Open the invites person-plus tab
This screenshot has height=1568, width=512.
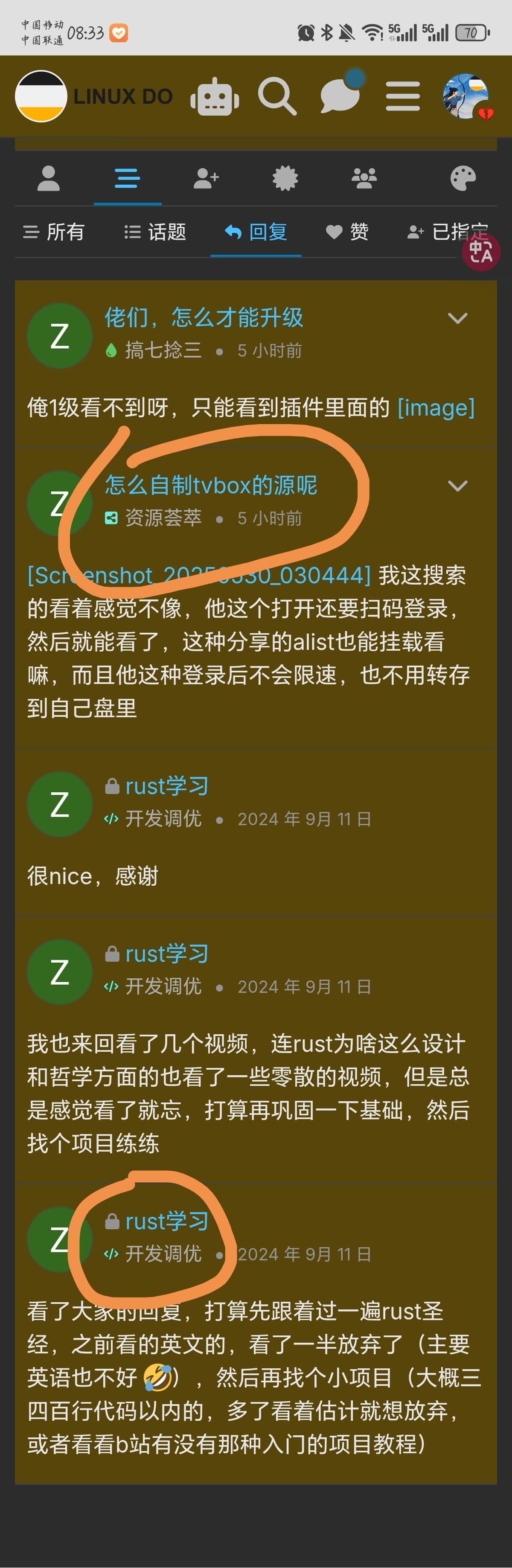click(x=206, y=178)
